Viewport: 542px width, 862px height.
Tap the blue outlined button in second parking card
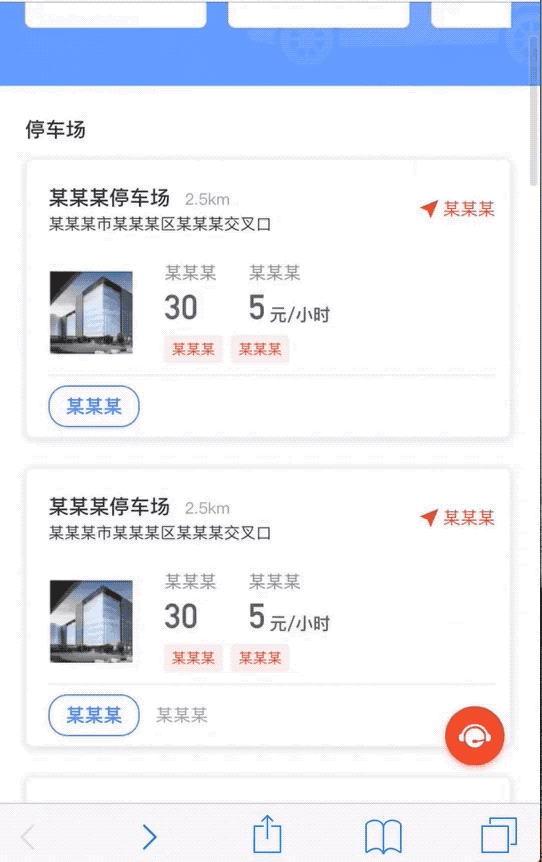click(x=94, y=715)
